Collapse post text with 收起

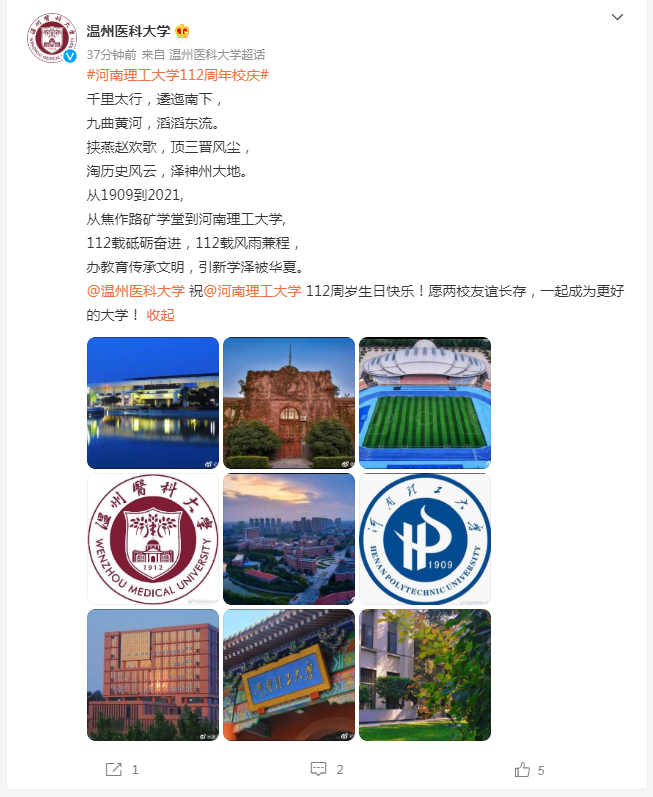pyautogui.click(x=160, y=315)
